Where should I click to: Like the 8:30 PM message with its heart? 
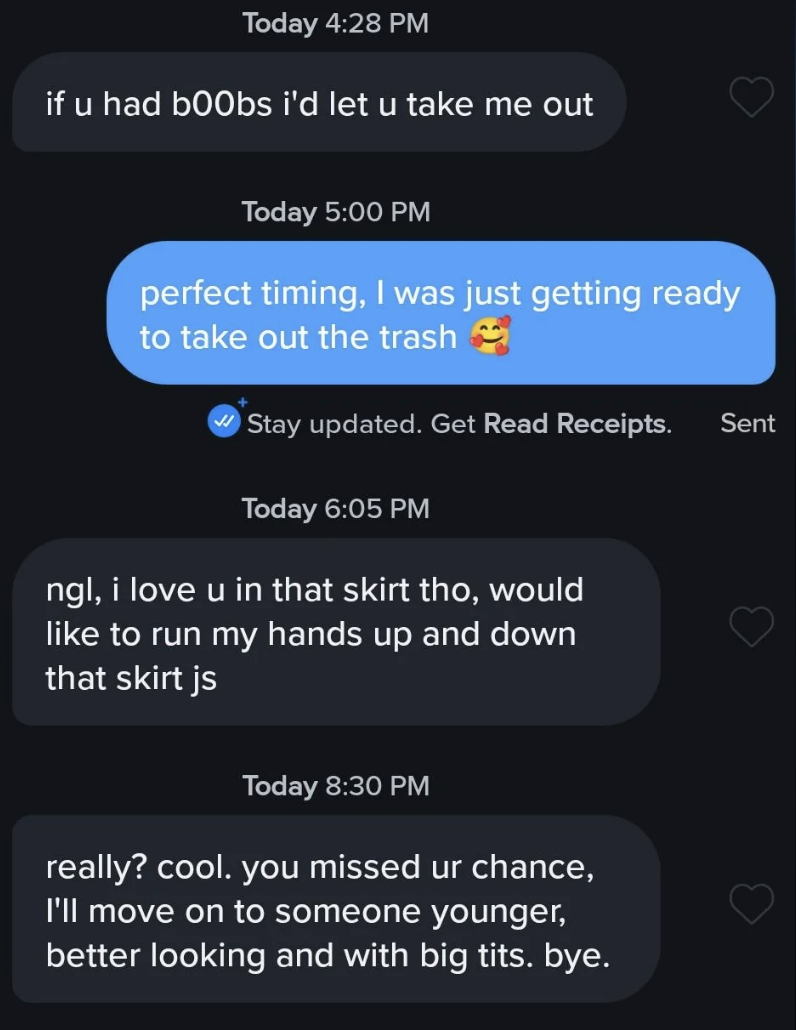[x=751, y=905]
